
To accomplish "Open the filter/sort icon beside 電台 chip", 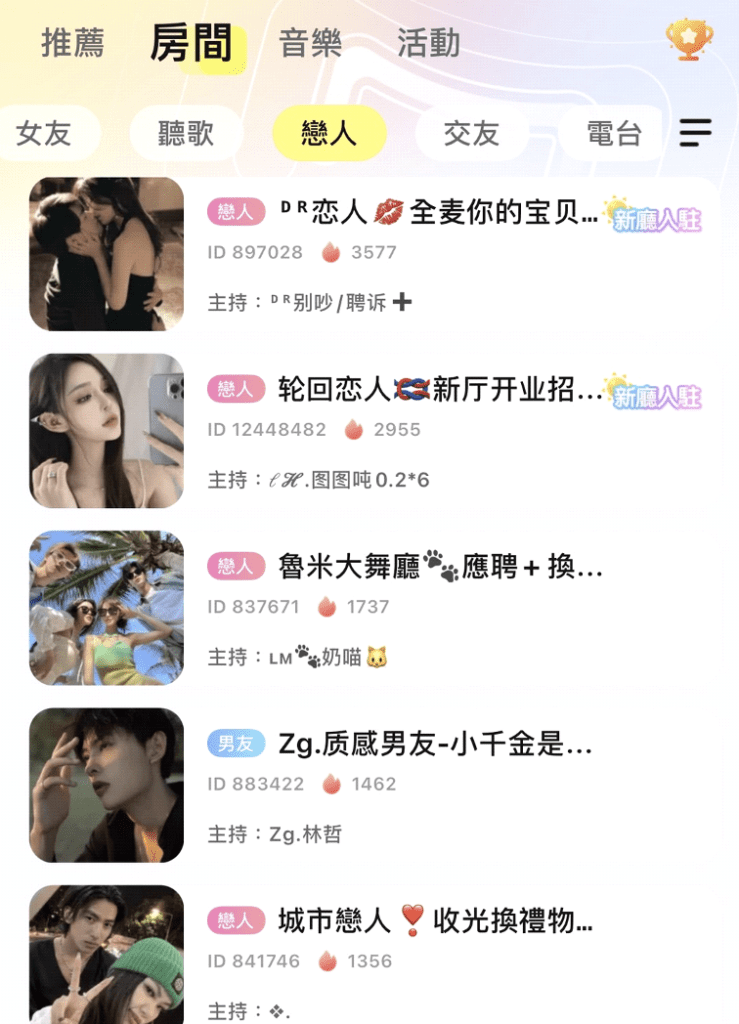I will pyautogui.click(x=696, y=132).
